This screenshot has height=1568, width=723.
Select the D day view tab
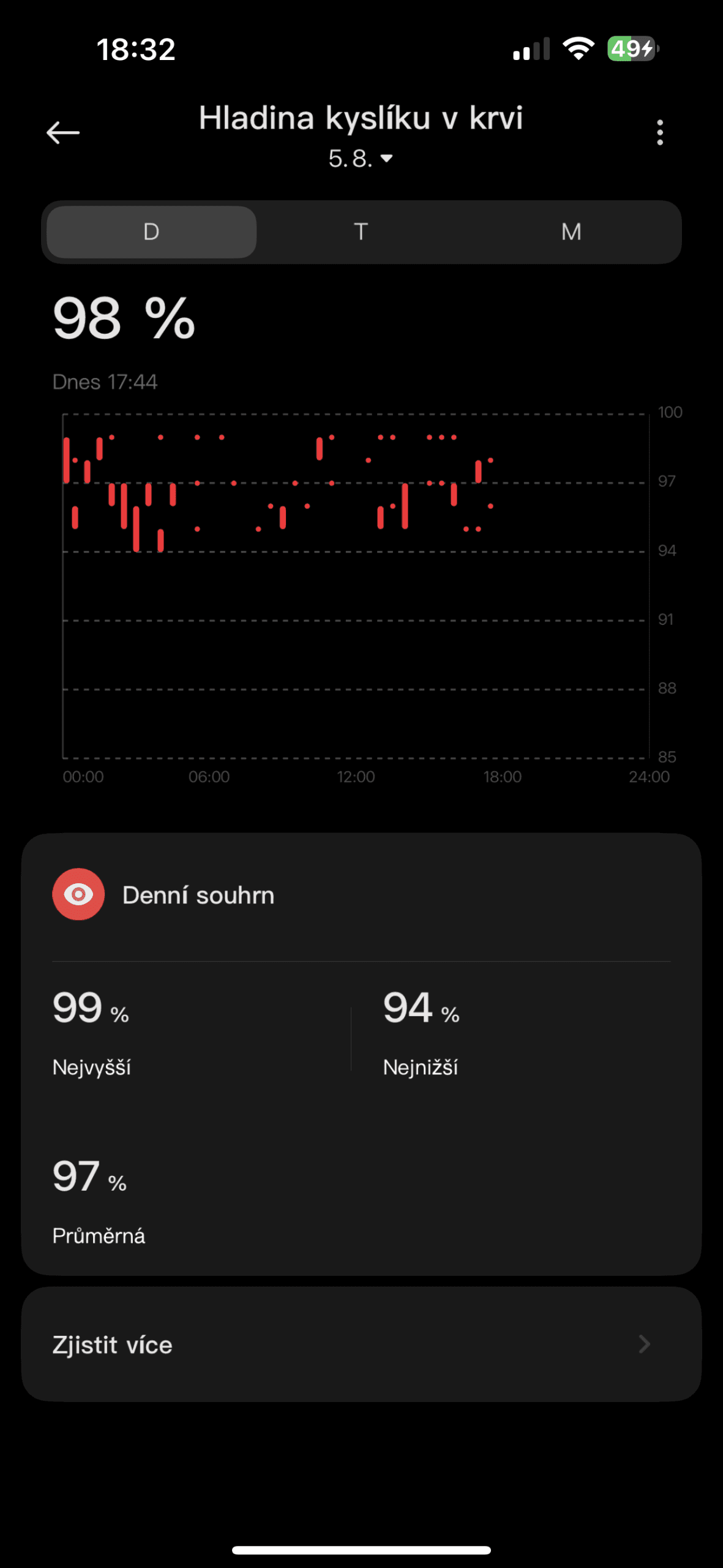[151, 232]
